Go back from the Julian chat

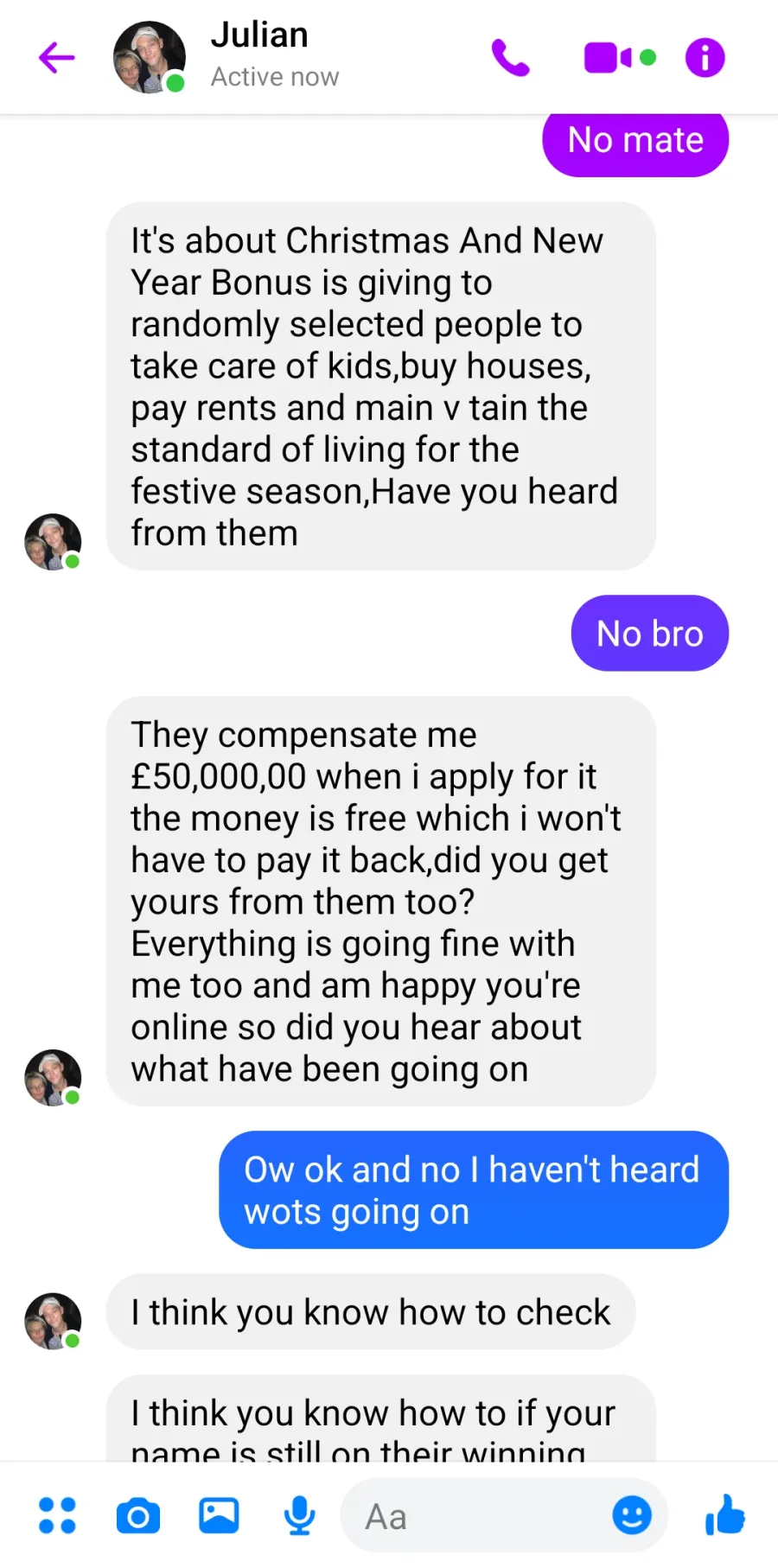(x=57, y=58)
